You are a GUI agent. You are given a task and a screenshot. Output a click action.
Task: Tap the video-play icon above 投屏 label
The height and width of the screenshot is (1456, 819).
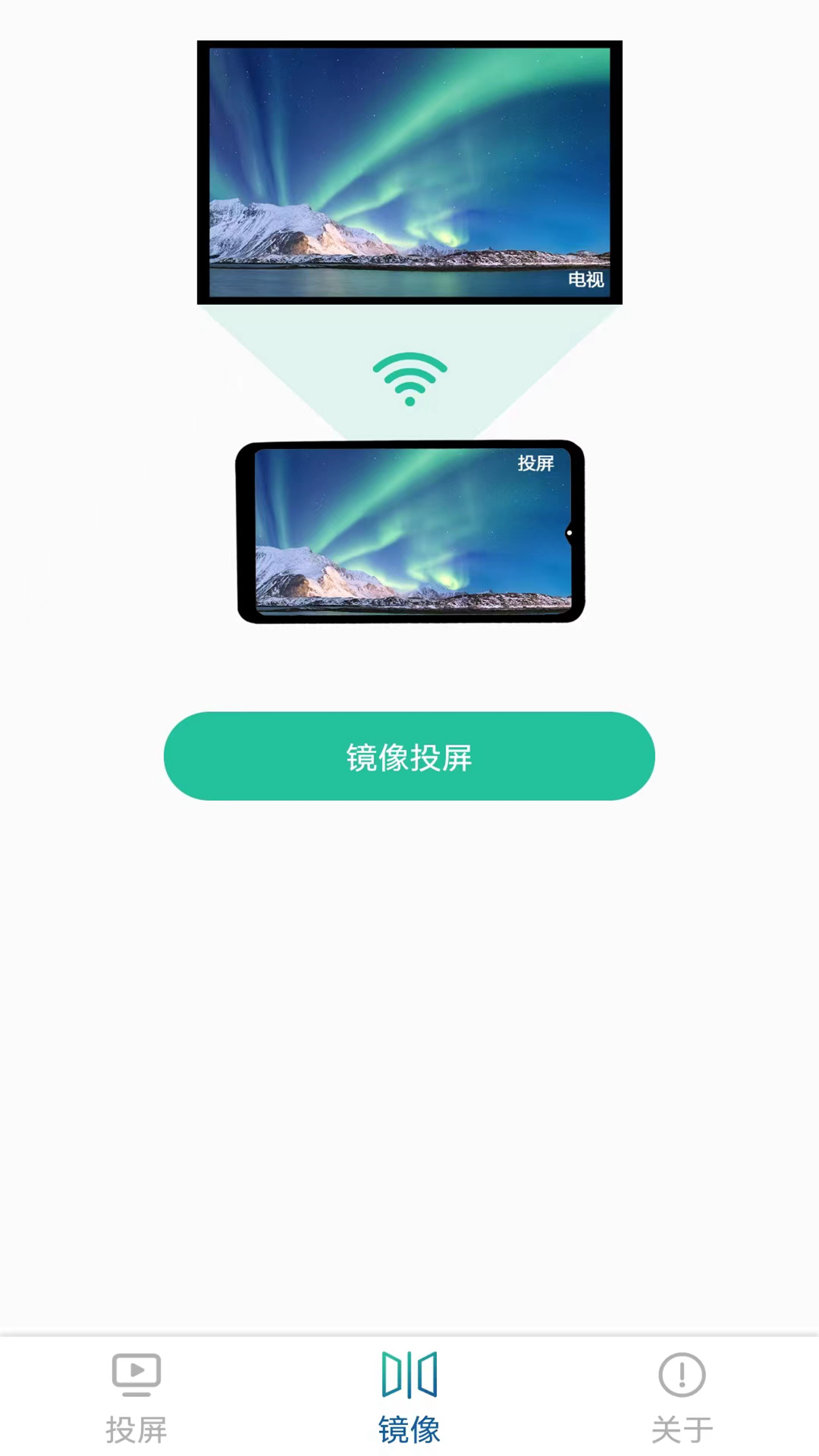point(136,1372)
